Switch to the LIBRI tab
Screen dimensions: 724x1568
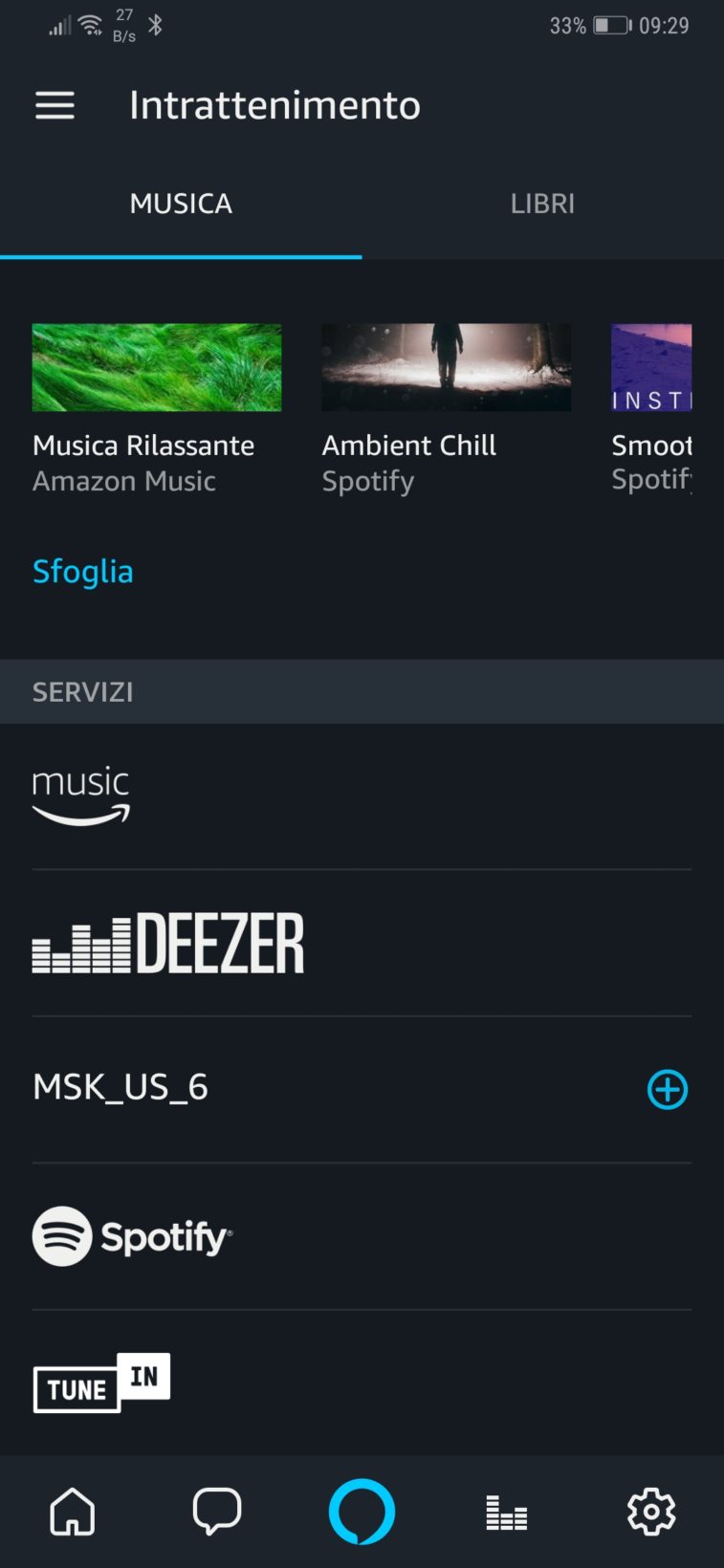coord(542,204)
